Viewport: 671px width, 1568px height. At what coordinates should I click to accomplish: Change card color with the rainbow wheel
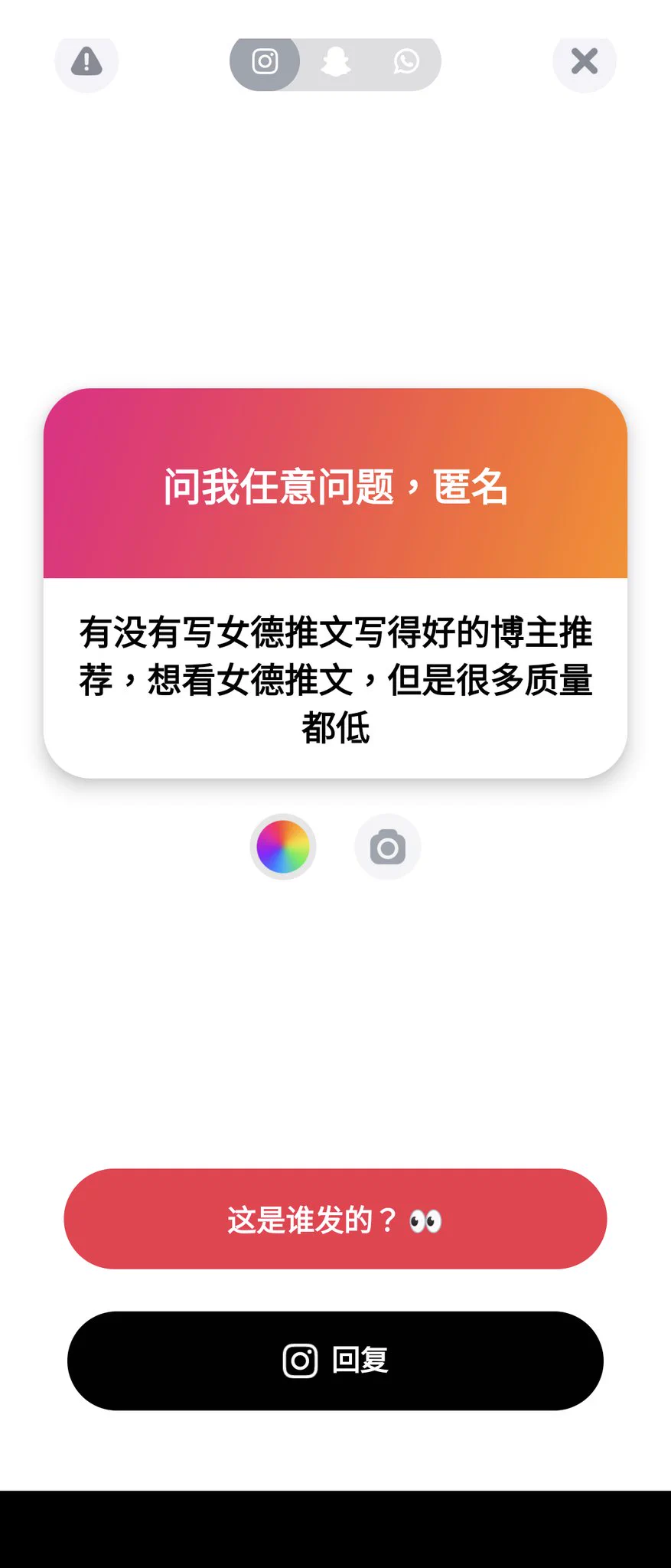(283, 847)
